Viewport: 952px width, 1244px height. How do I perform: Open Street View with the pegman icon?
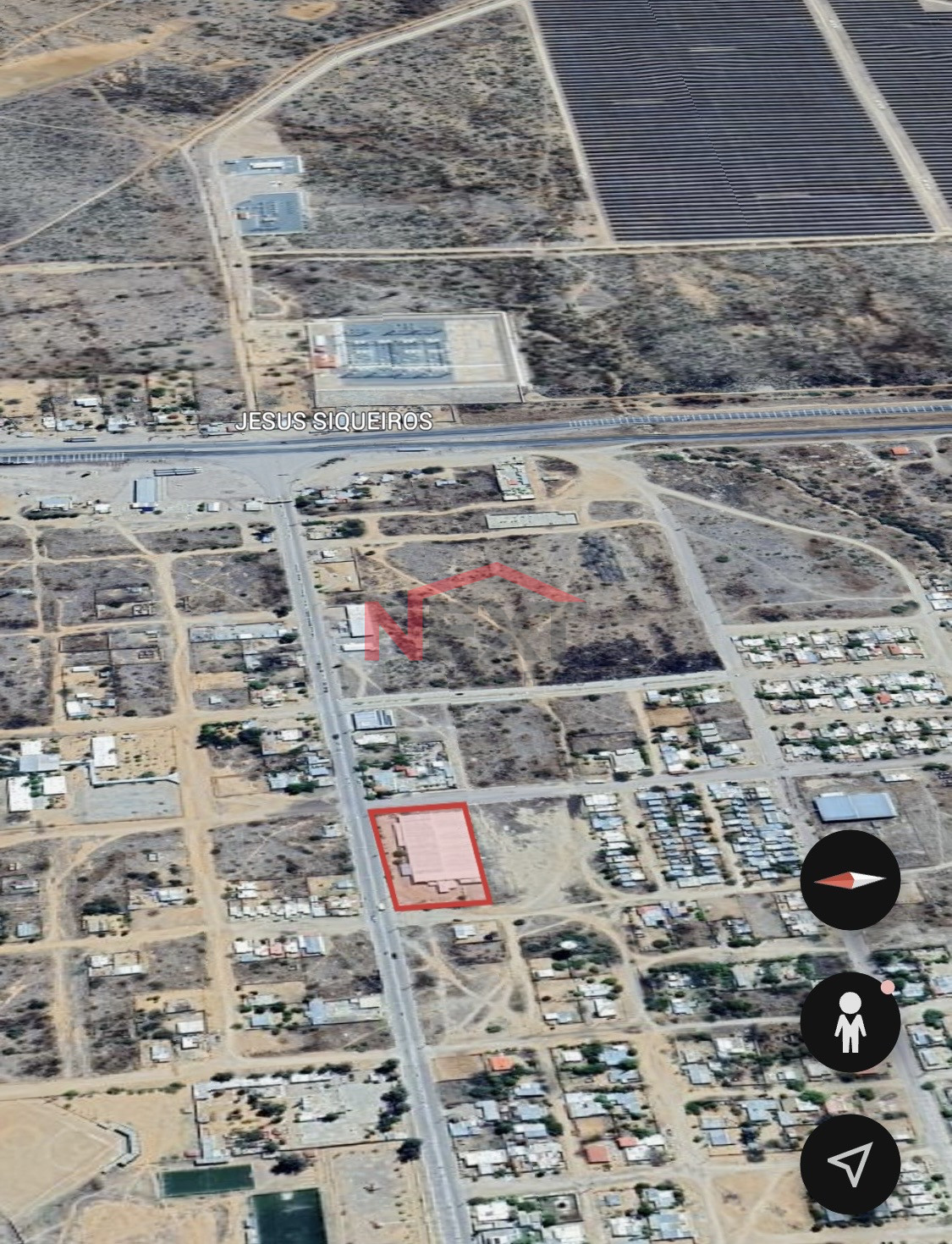(850, 1022)
